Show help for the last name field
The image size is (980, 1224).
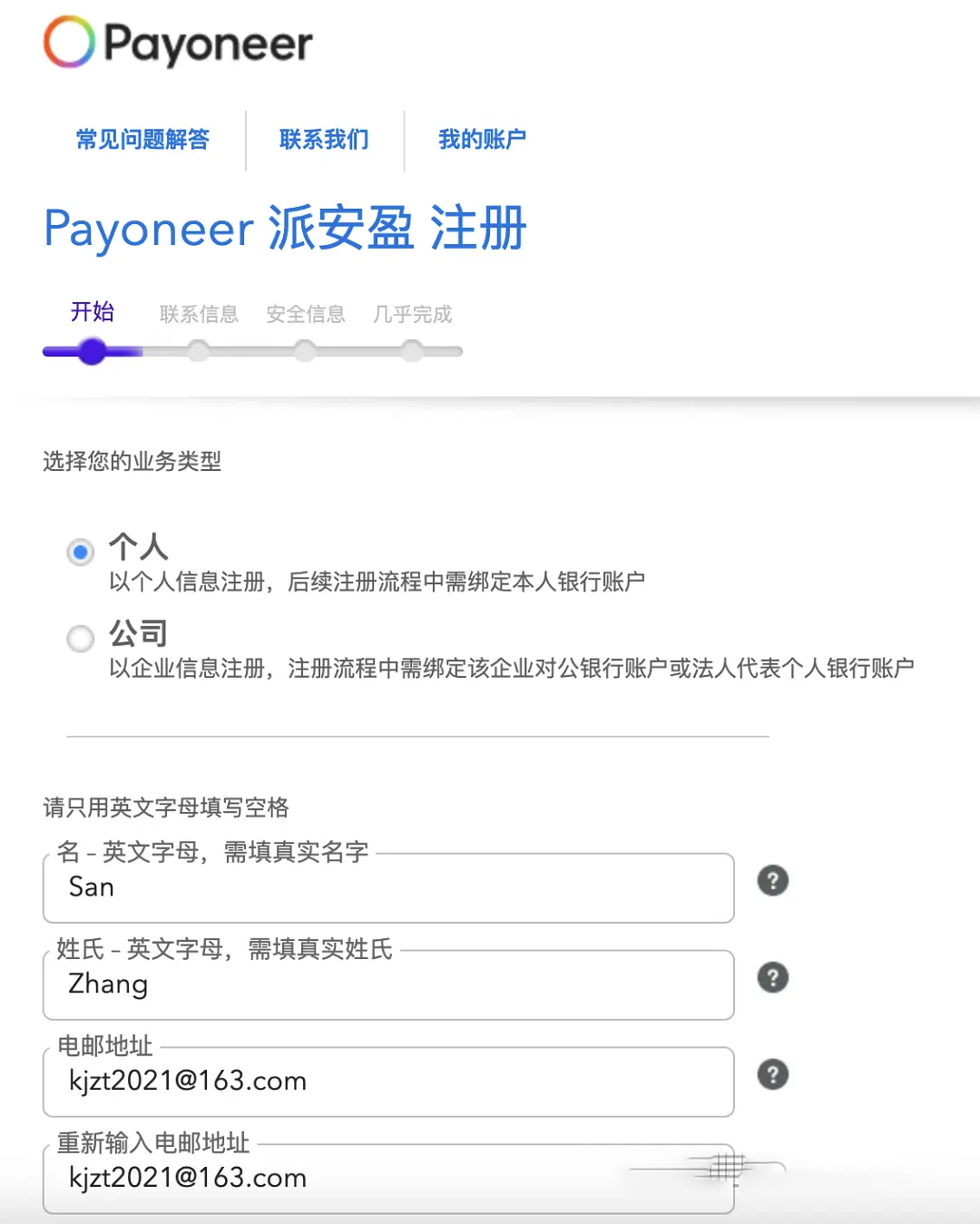pos(772,977)
